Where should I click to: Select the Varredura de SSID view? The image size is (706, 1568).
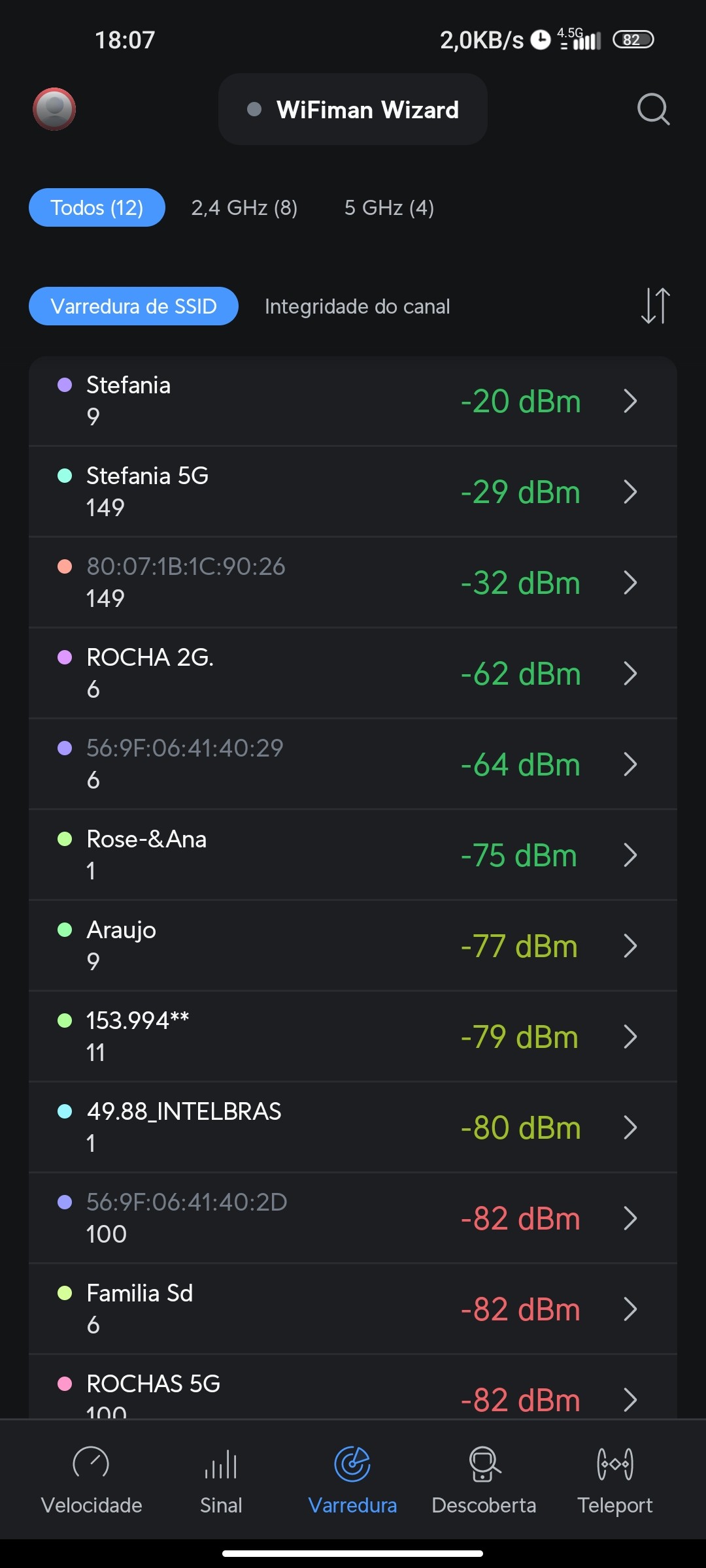click(x=133, y=306)
